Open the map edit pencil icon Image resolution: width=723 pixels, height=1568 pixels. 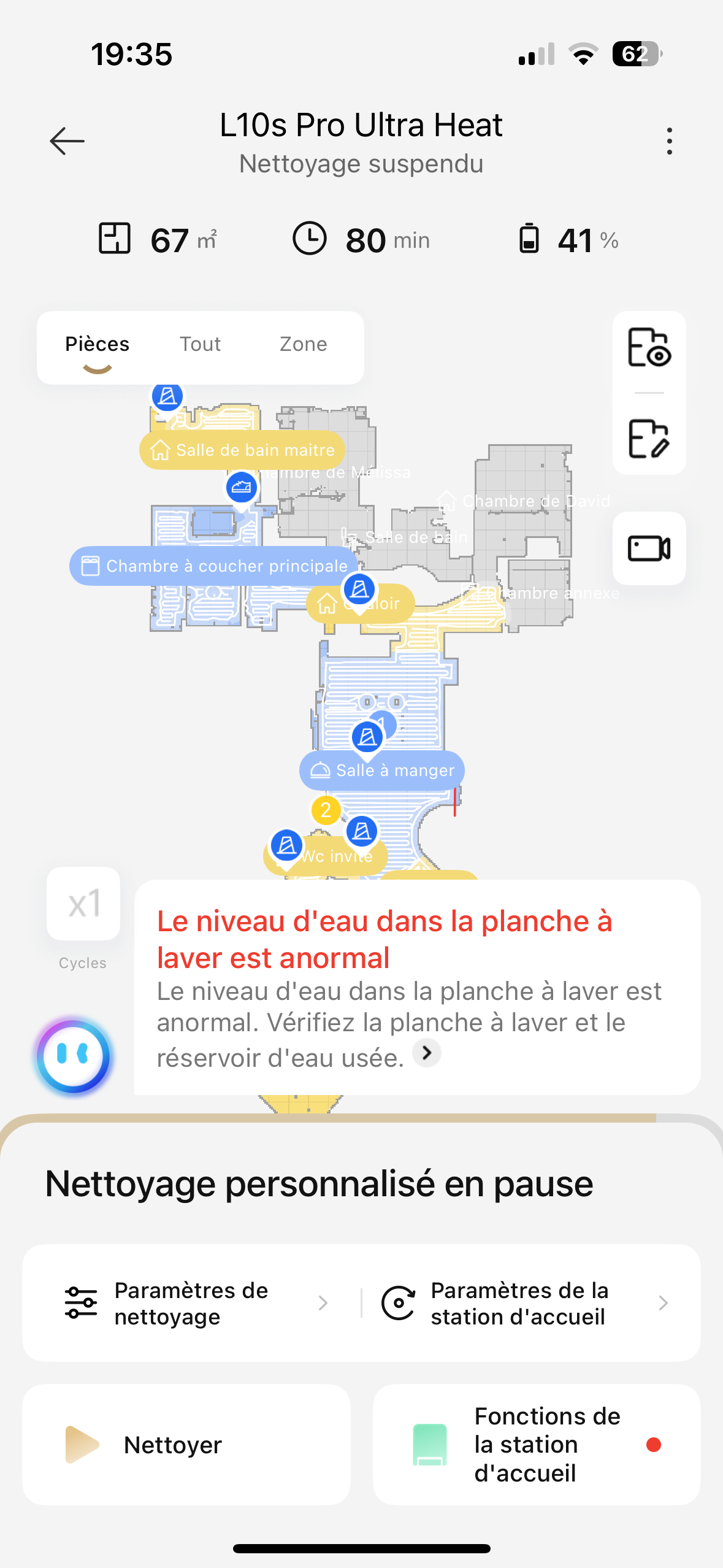[x=649, y=439]
